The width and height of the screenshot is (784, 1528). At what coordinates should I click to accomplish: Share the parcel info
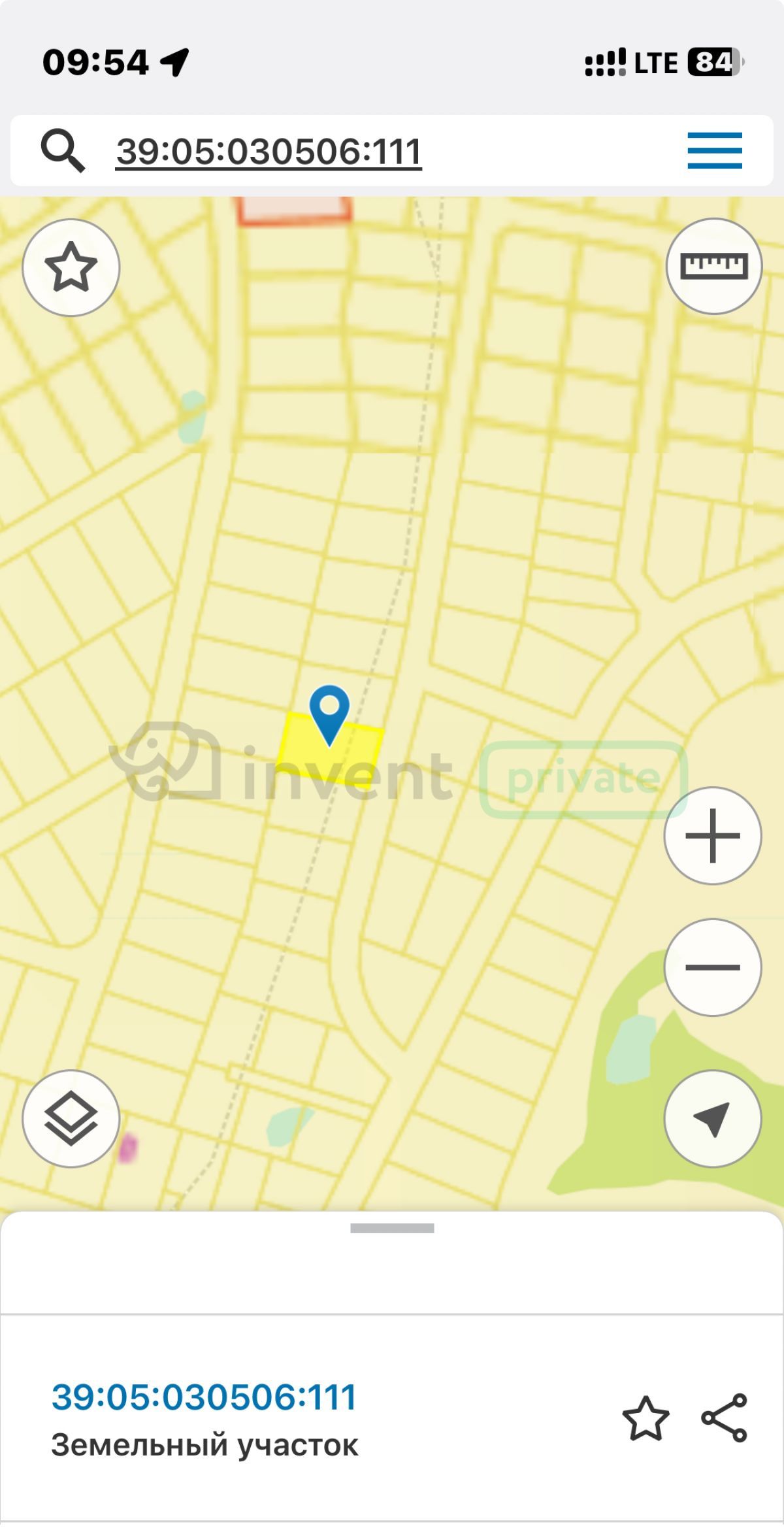725,1418
